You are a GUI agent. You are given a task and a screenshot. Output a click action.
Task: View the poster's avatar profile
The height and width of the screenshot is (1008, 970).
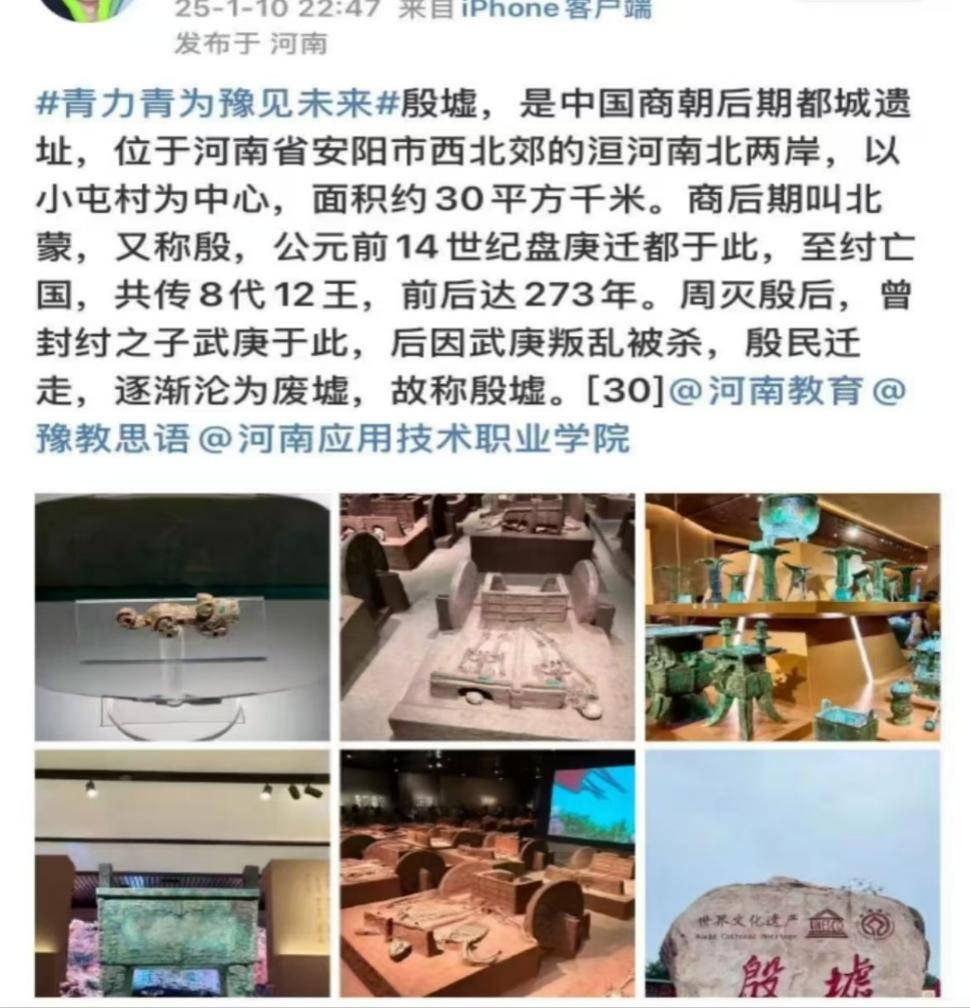tap(88, 8)
